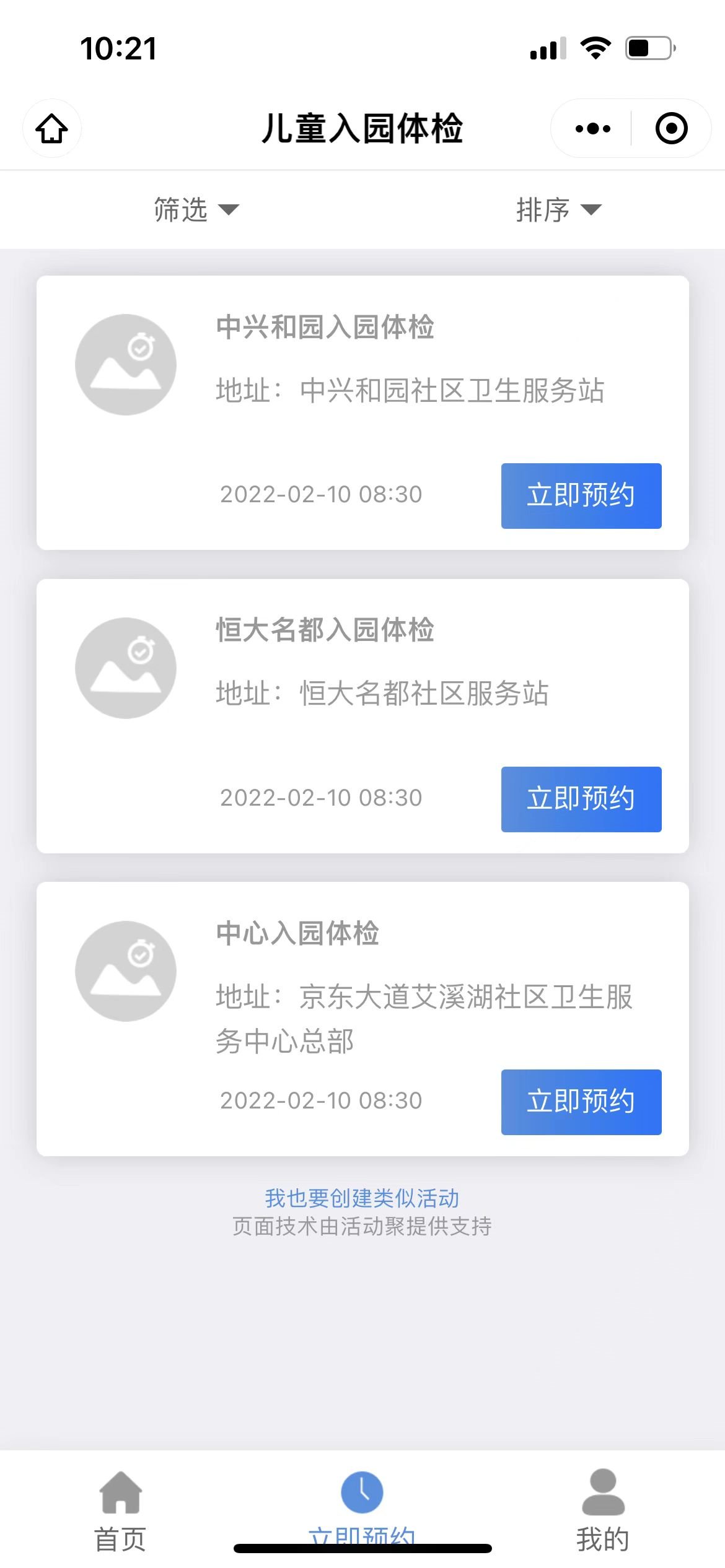Open the three-dot more options menu
The height and width of the screenshot is (1568, 725).
592,129
